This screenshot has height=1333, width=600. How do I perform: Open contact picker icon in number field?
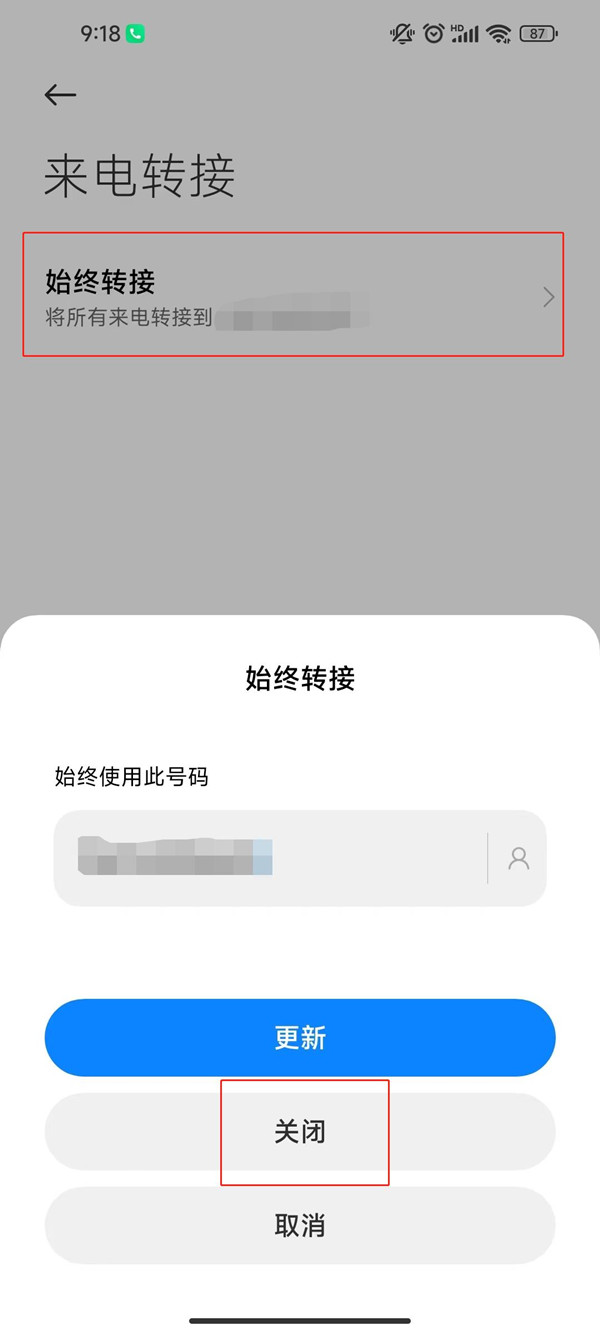(x=518, y=858)
